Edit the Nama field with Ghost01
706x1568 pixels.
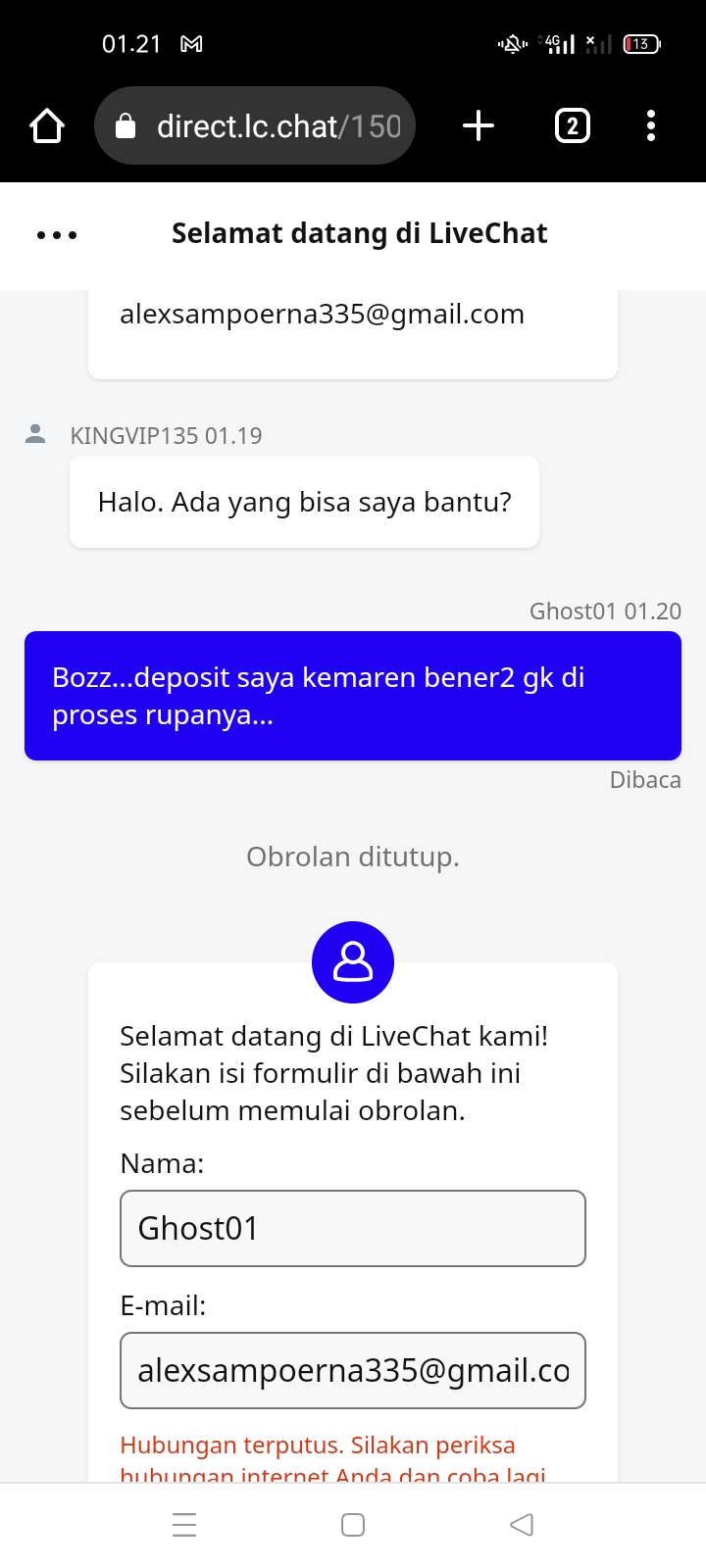click(353, 1228)
